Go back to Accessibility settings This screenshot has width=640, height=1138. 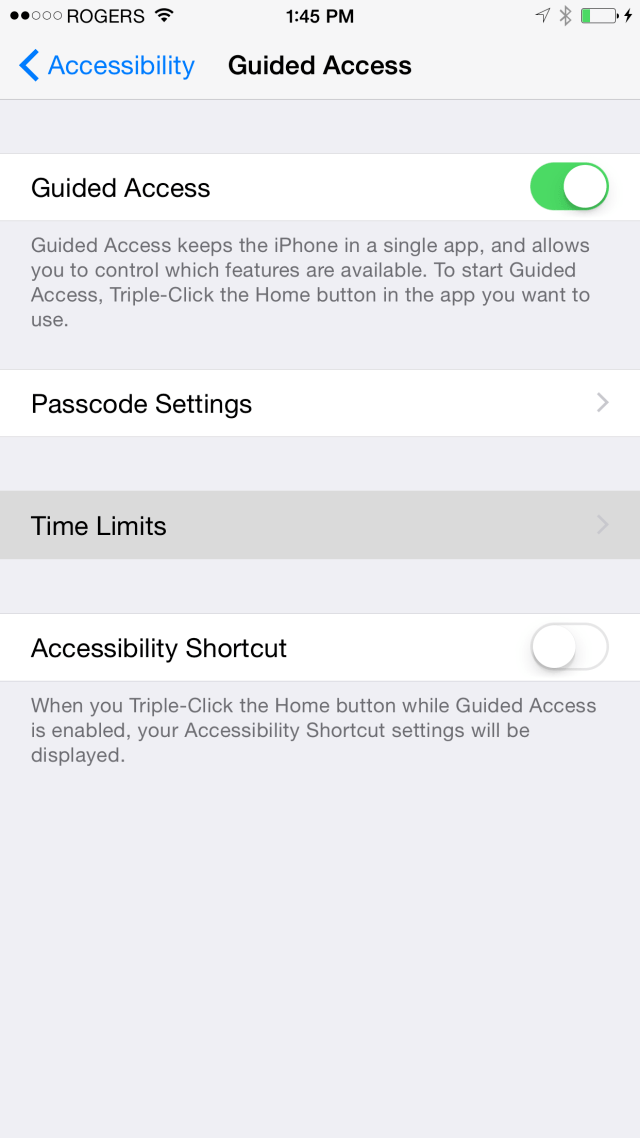pos(107,66)
